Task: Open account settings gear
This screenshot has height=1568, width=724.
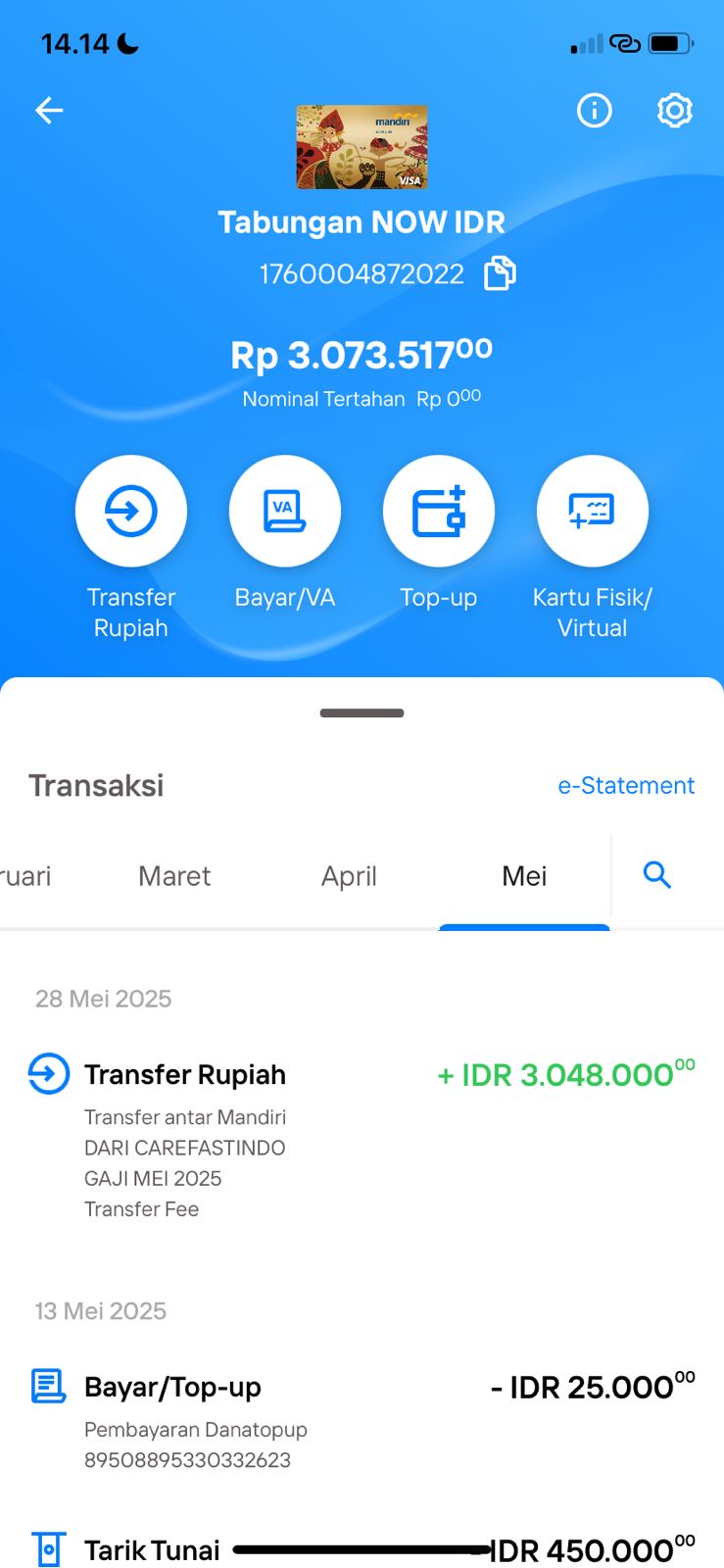Action: pos(674,111)
